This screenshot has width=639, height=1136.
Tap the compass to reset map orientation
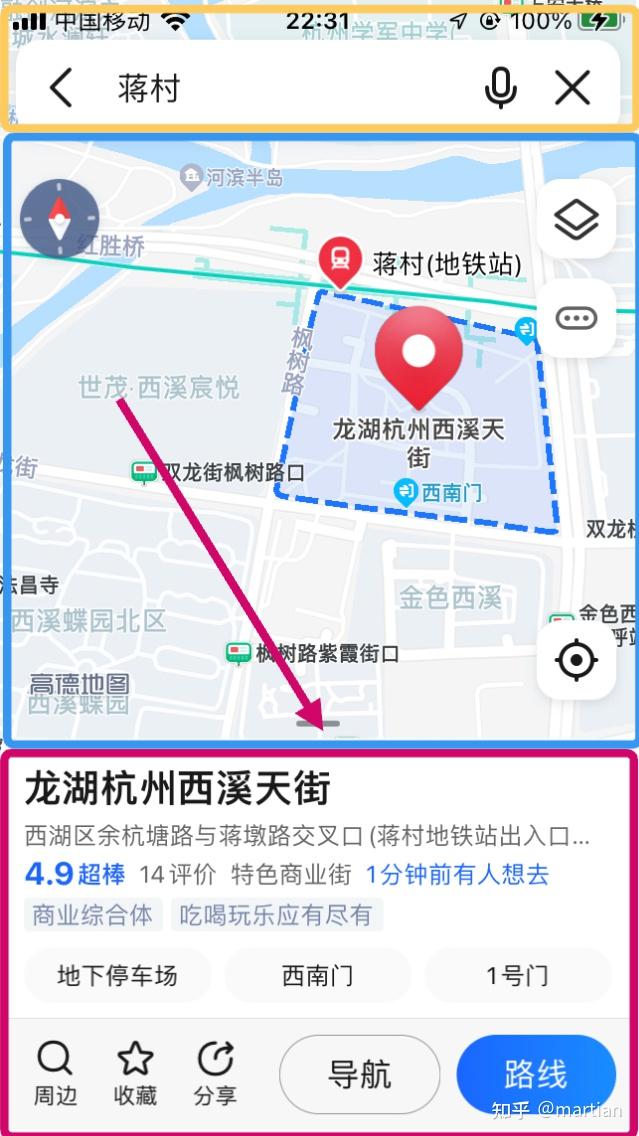pyautogui.click(x=59, y=218)
